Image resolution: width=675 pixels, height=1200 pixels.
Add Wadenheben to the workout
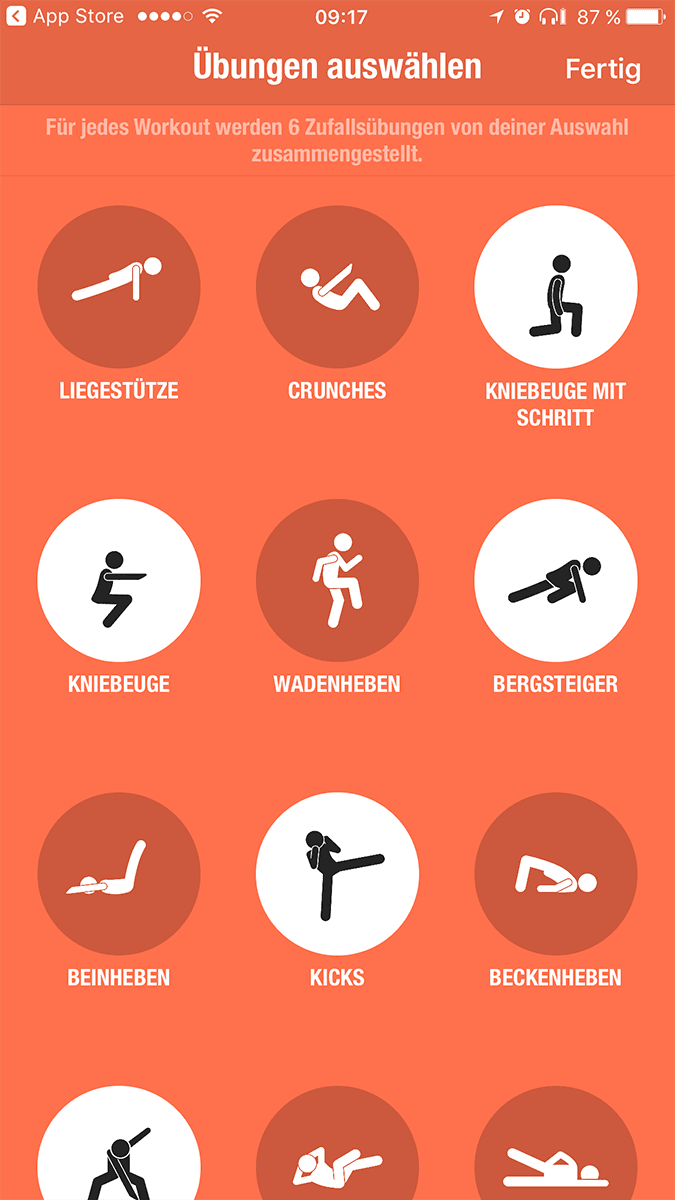pyautogui.click(x=337, y=581)
